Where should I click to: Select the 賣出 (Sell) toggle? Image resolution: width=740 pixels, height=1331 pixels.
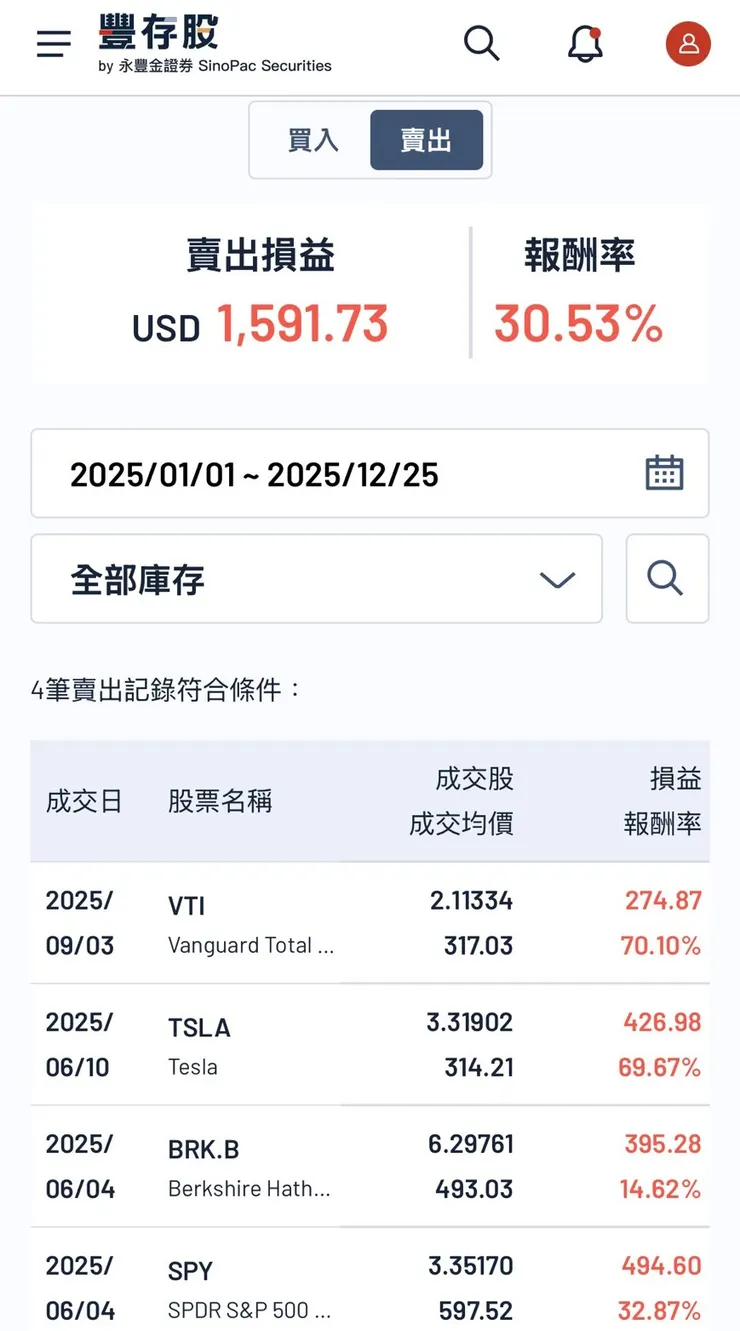(x=427, y=140)
